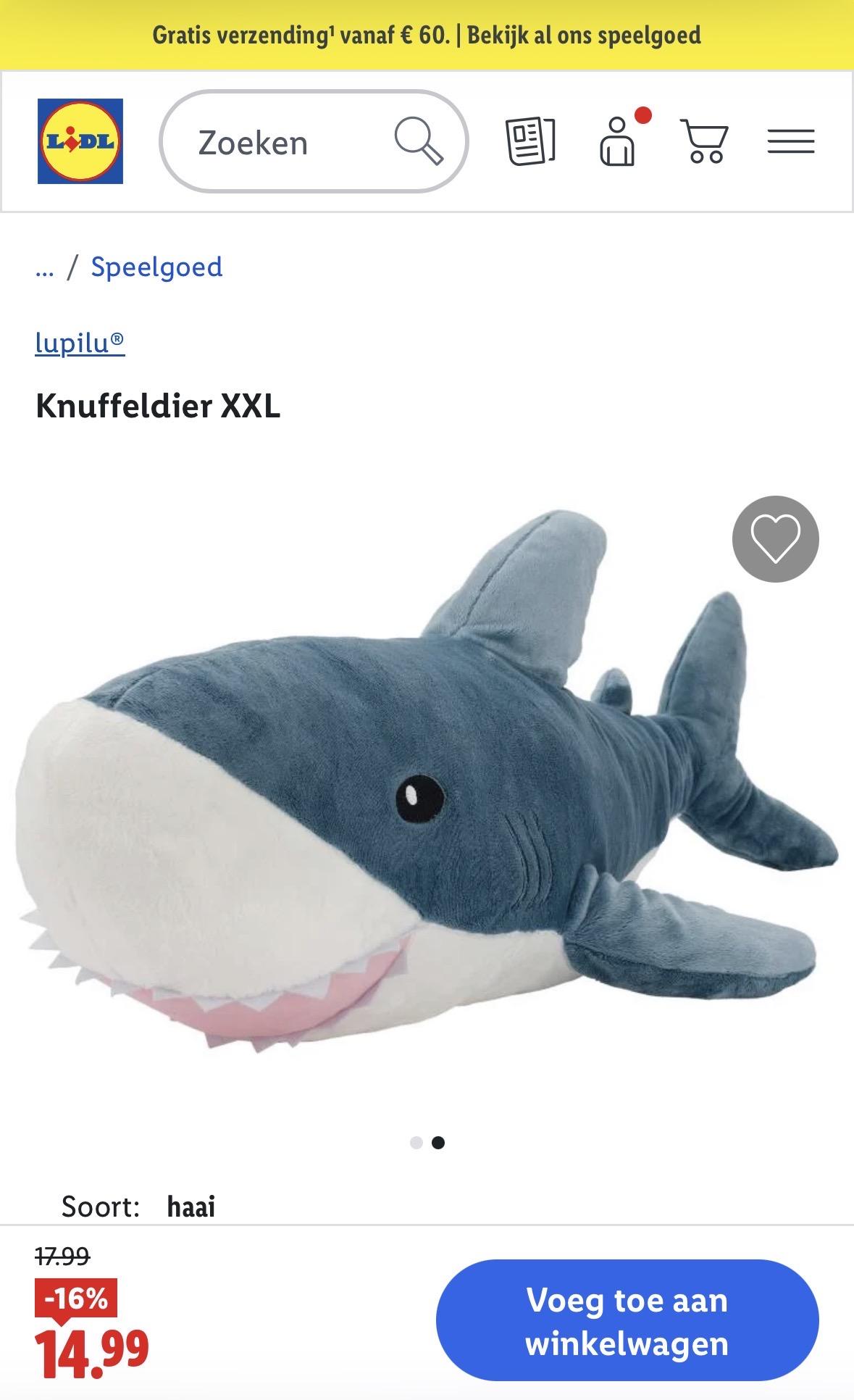The image size is (854, 1400).
Task: Open the free shipping toys banner
Action: pyautogui.click(x=427, y=35)
